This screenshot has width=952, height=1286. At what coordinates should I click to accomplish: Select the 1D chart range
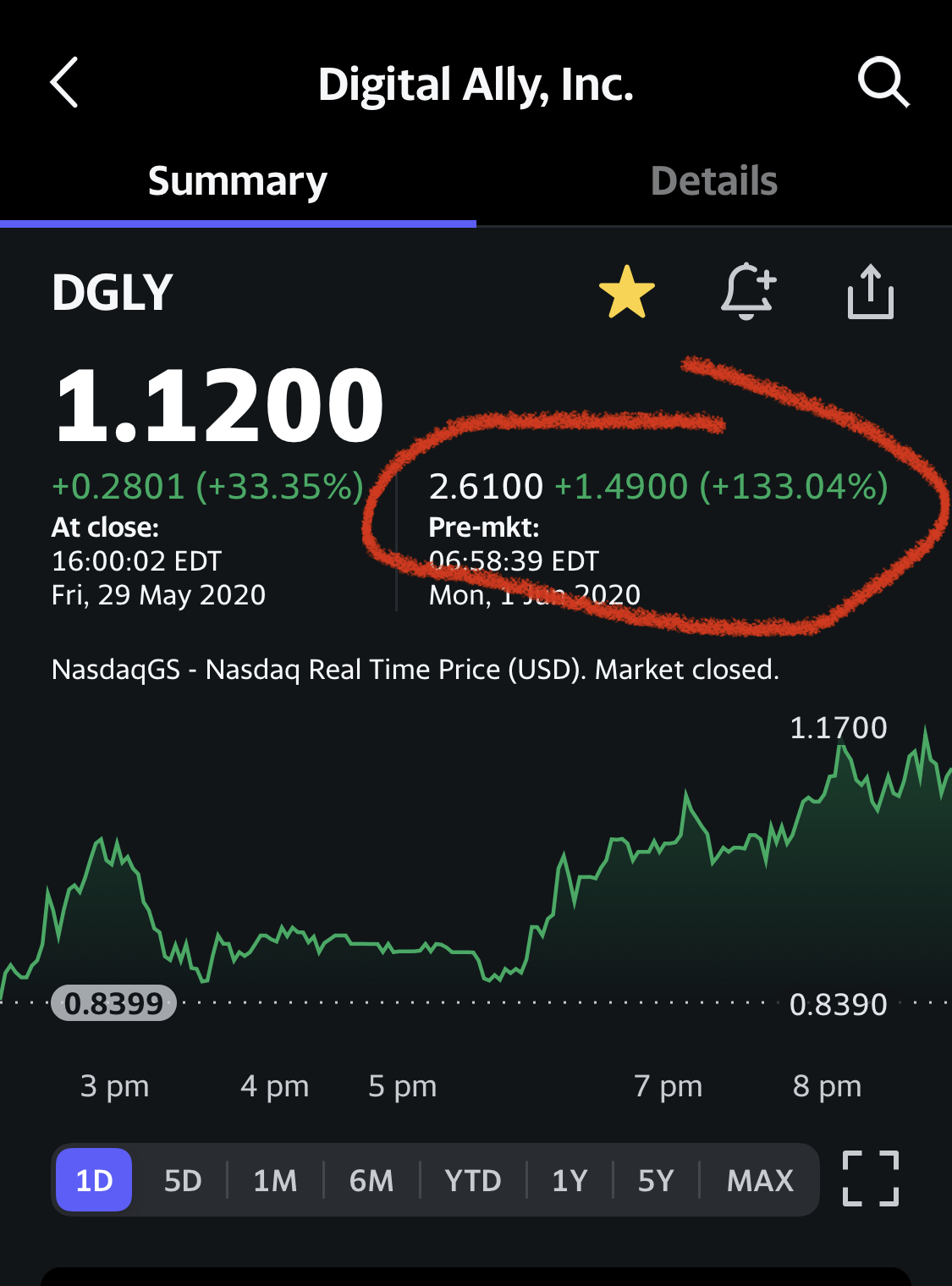94,1180
